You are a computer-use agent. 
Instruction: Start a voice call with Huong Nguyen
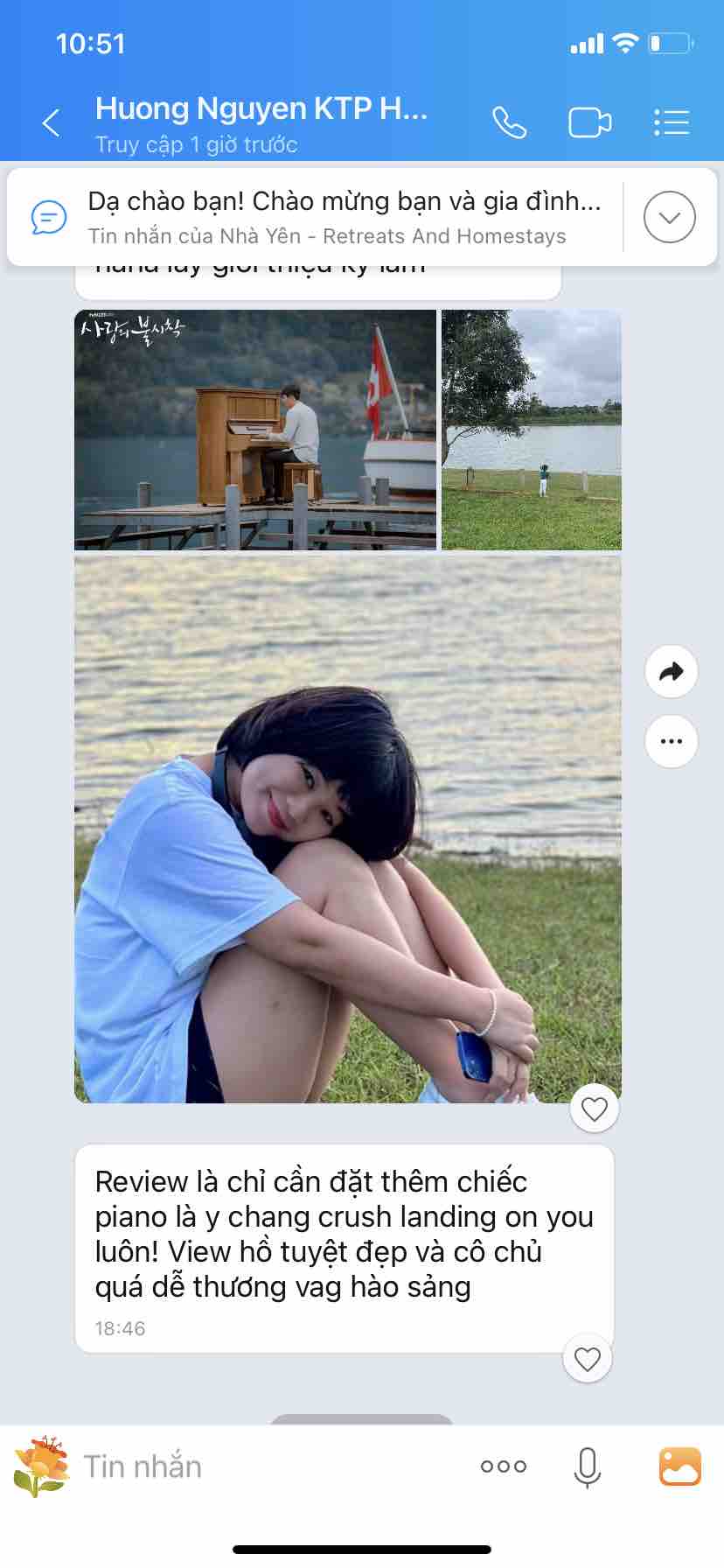(x=510, y=122)
